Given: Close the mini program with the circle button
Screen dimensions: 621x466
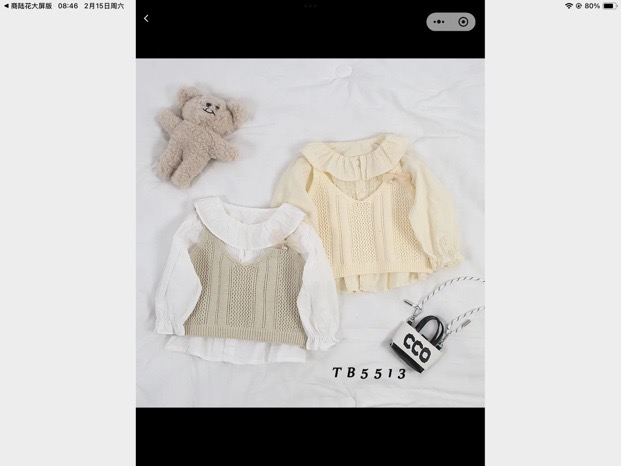Looking at the screenshot, I should tap(463, 21).
